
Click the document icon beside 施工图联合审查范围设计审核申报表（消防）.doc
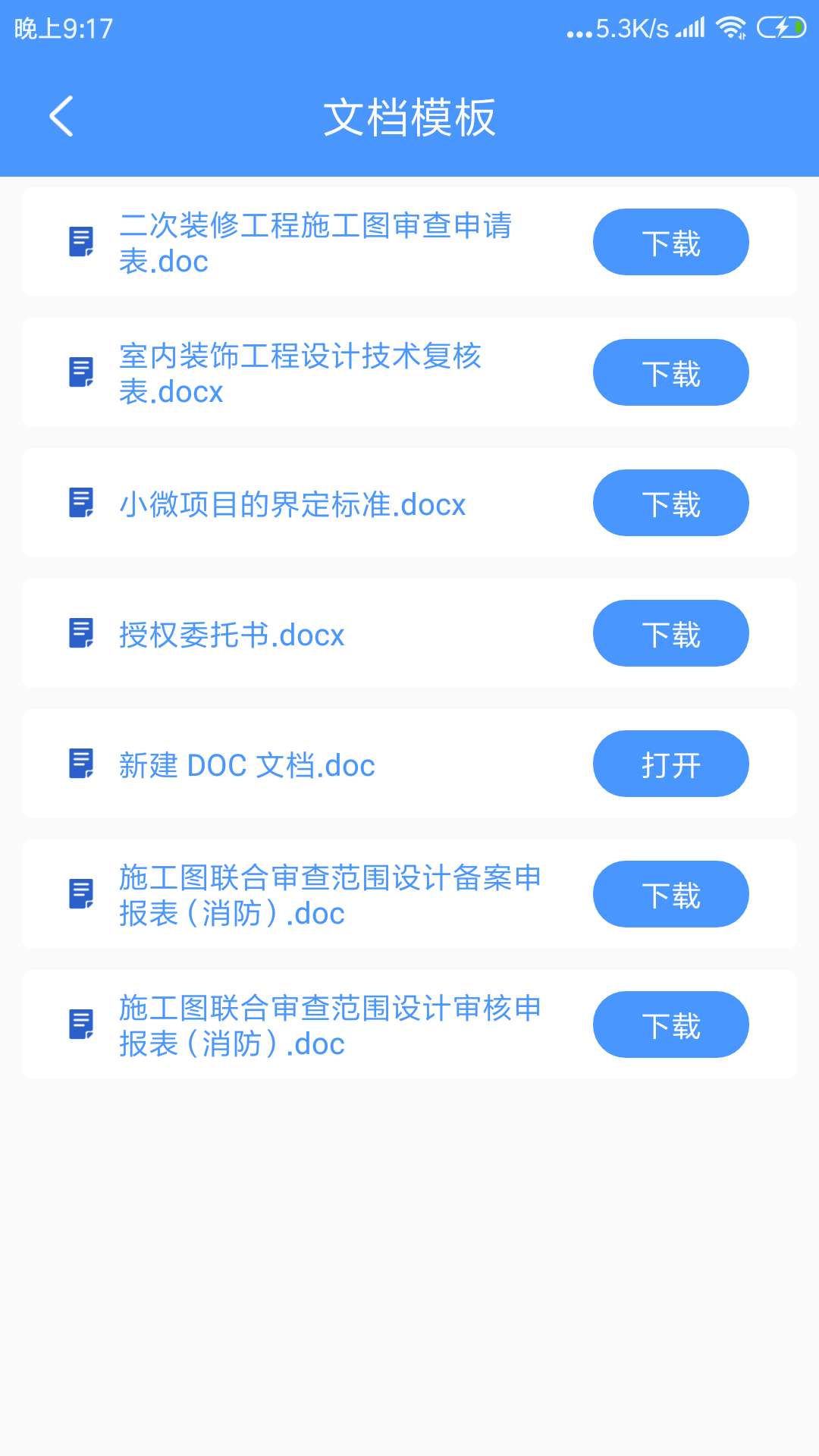80,1025
